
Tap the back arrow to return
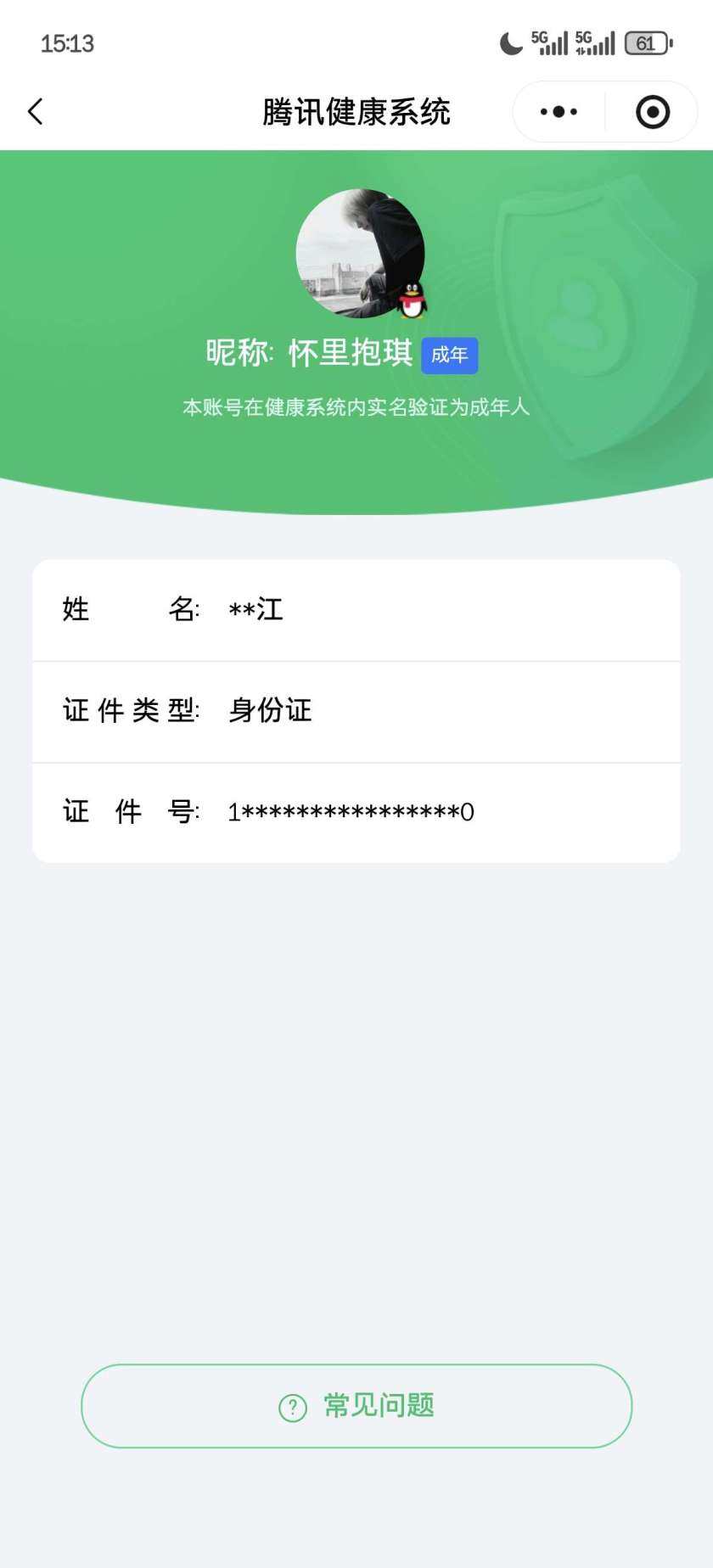coord(34,111)
